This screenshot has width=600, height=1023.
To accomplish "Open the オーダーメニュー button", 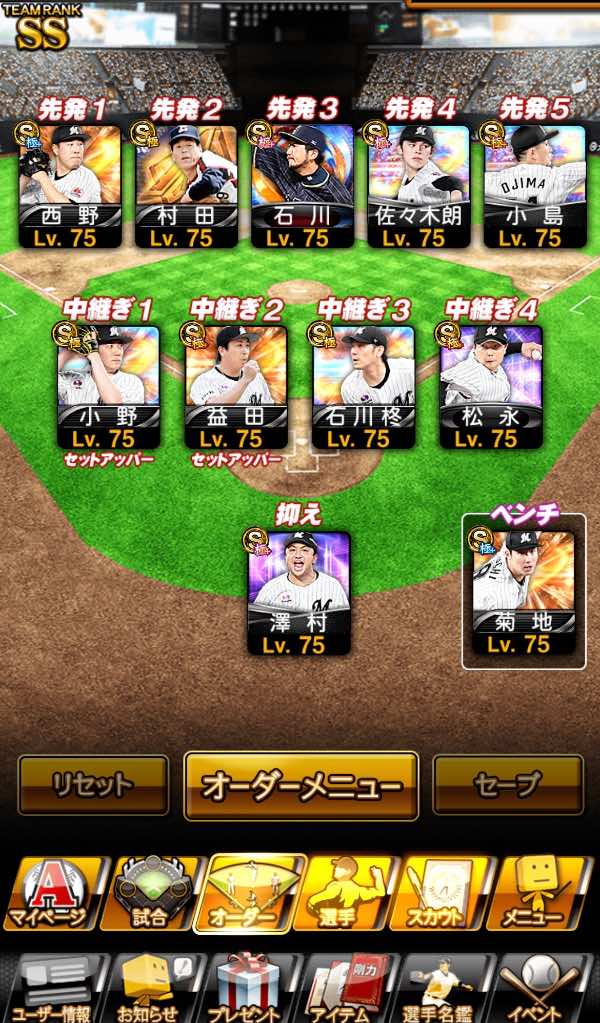I will pos(301,786).
